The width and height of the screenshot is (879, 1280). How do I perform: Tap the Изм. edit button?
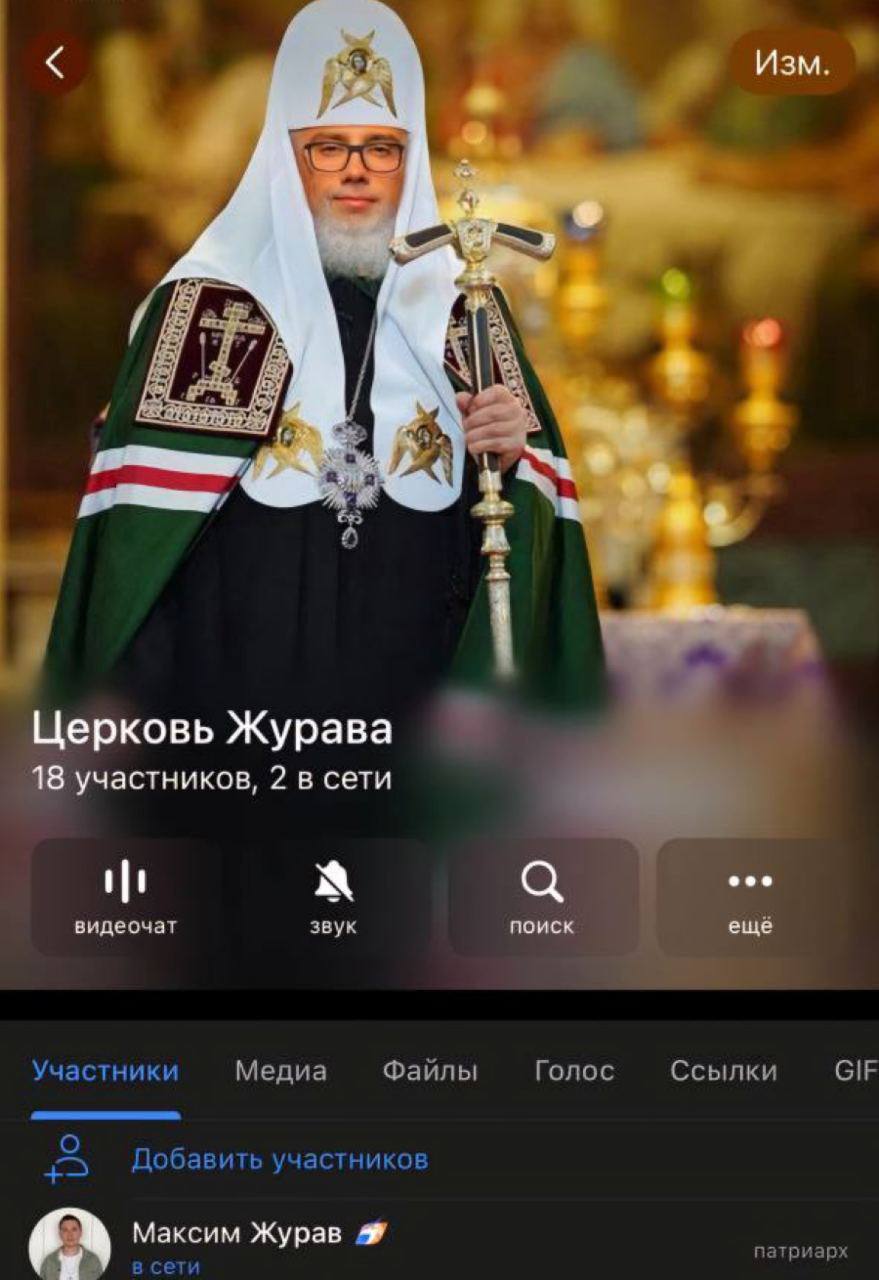tap(792, 63)
